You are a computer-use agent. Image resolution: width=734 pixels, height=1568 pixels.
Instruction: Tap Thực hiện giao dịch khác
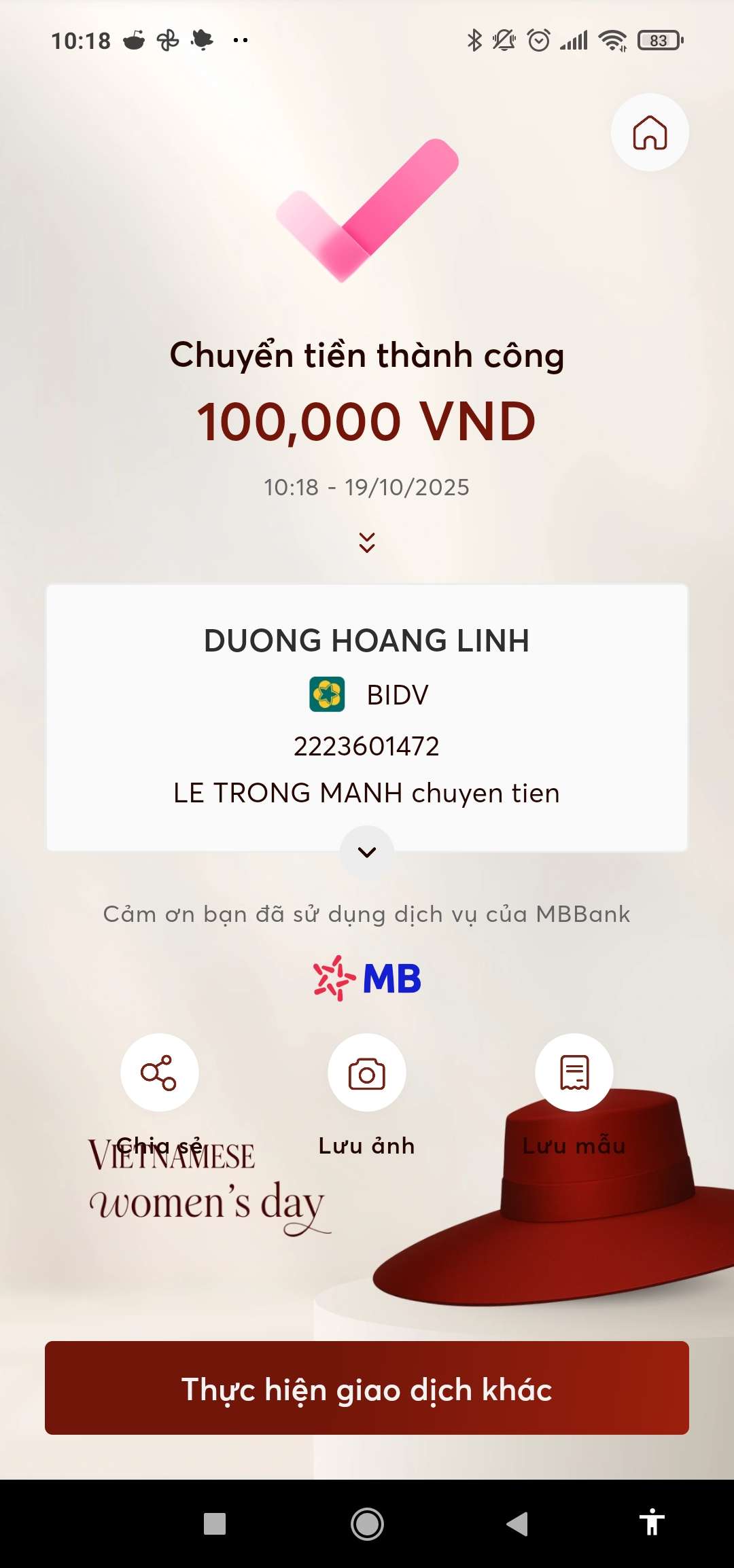point(367,1389)
